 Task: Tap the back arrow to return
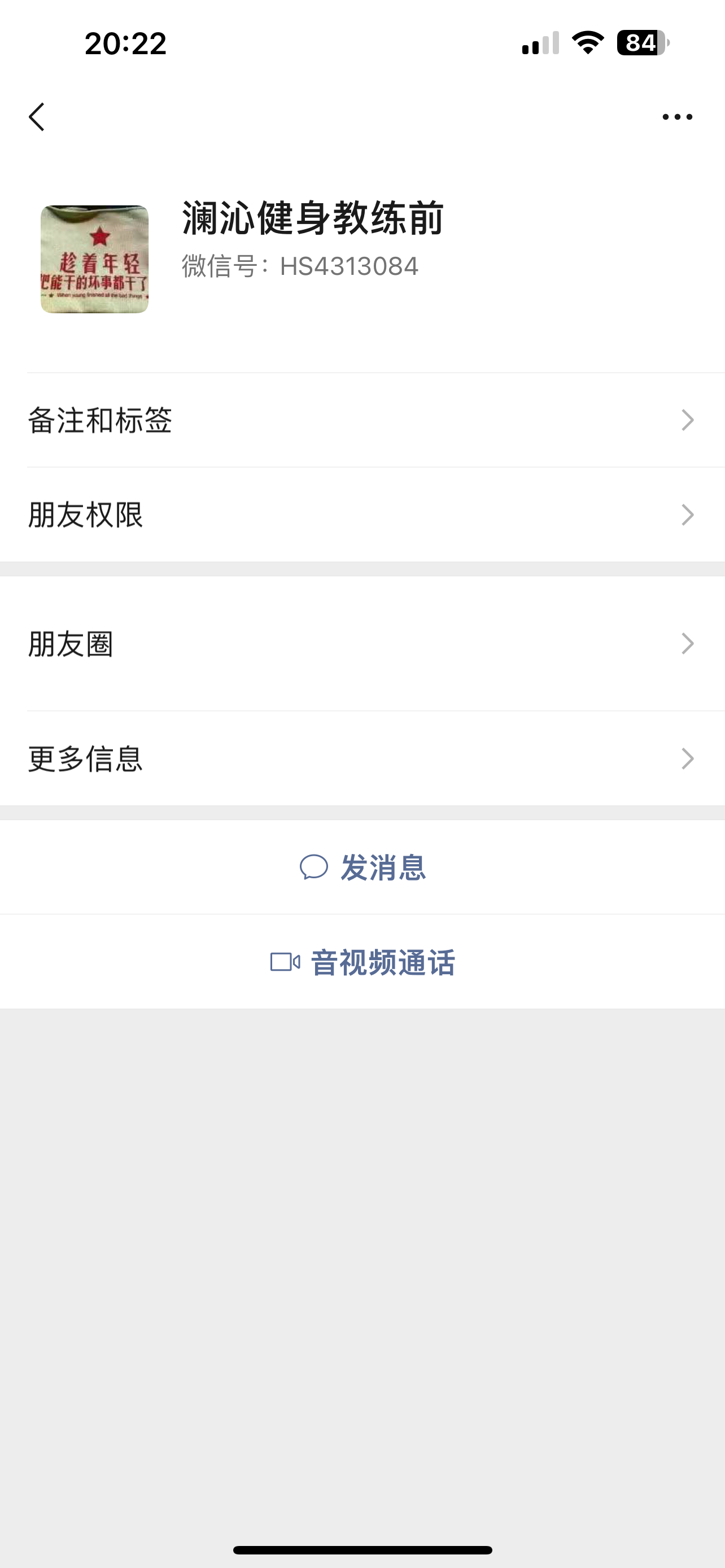tap(38, 116)
